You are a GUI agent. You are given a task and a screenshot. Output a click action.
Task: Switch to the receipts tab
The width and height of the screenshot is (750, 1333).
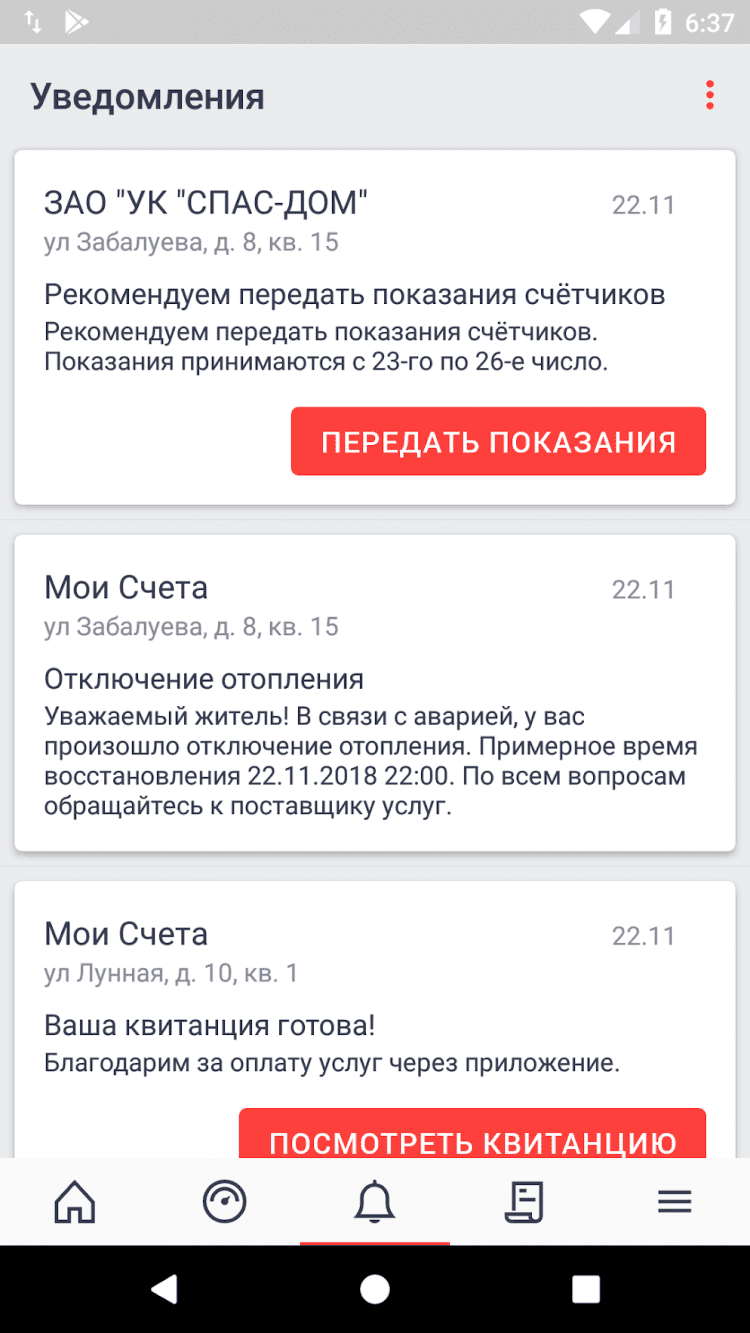pyautogui.click(x=524, y=1201)
